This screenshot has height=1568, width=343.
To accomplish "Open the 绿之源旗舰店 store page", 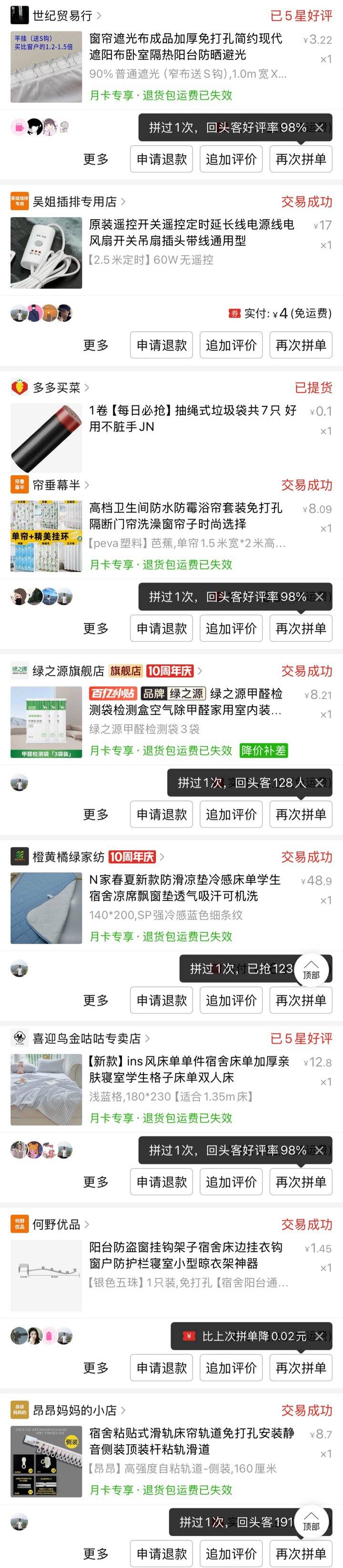I will [x=68, y=671].
